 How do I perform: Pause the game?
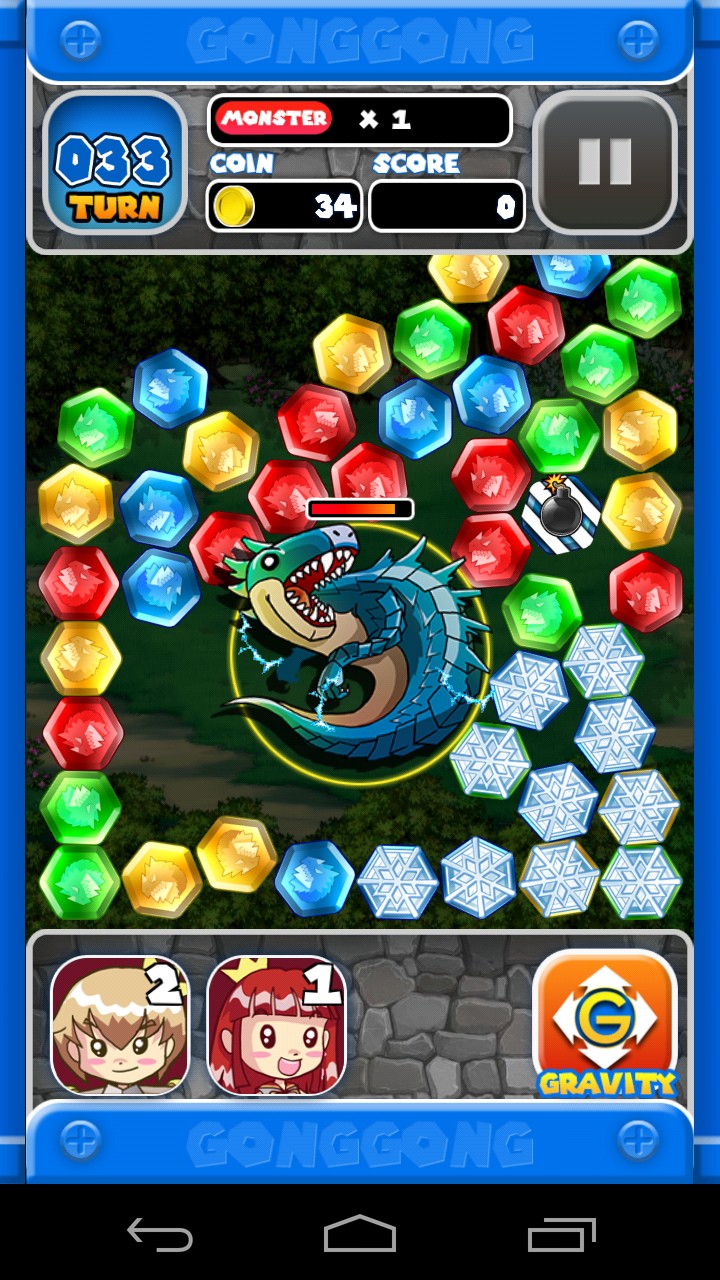click(605, 162)
